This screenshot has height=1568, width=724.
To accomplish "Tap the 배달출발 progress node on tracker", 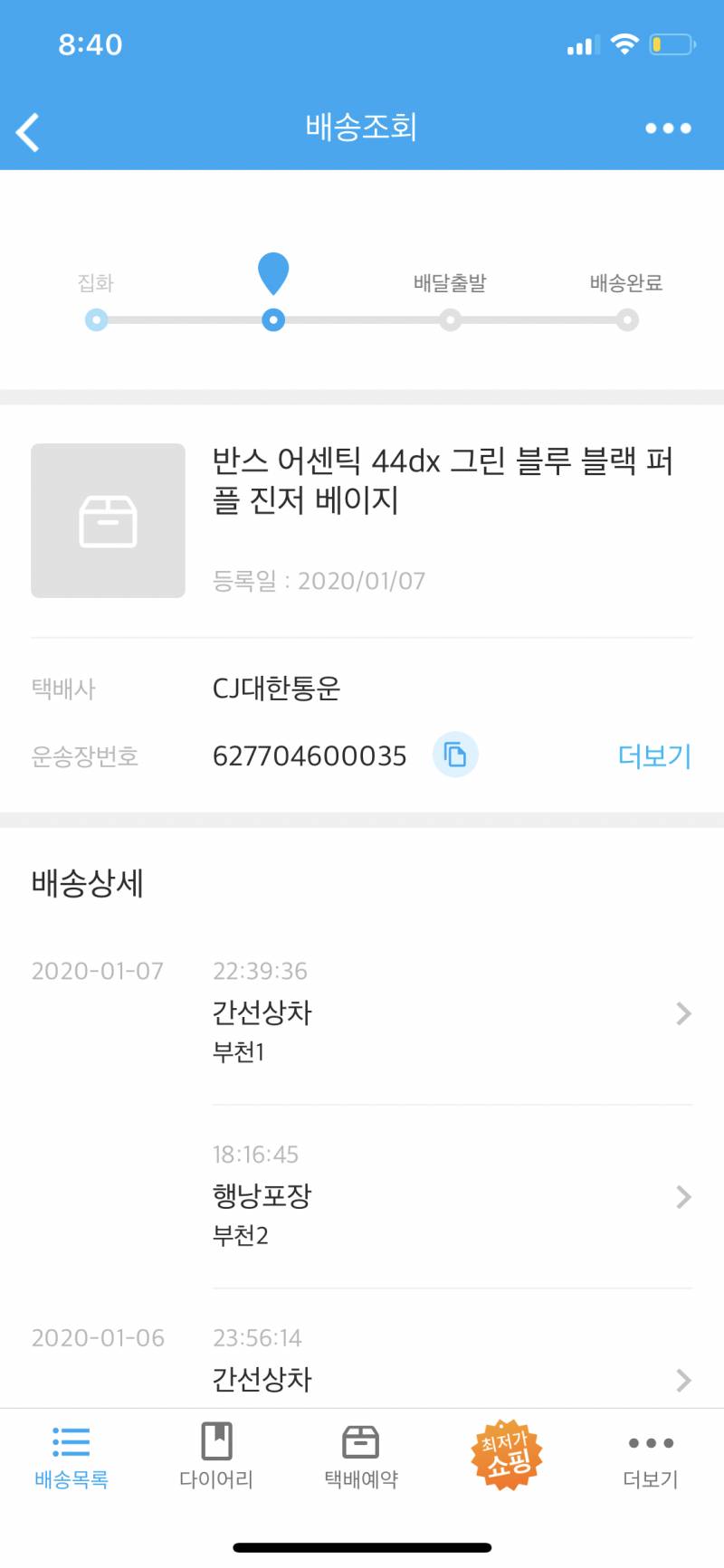I will pyautogui.click(x=450, y=319).
